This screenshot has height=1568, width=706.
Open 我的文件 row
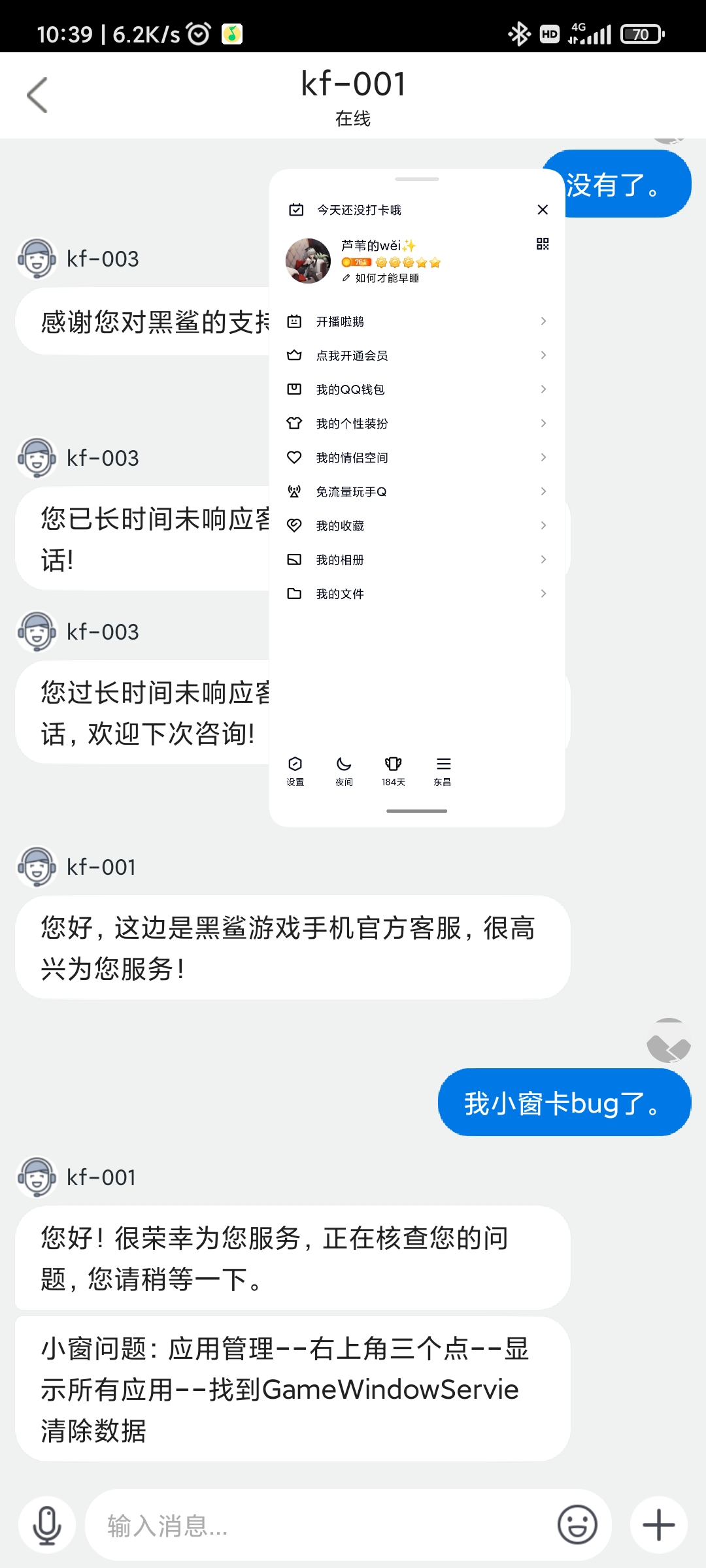416,594
